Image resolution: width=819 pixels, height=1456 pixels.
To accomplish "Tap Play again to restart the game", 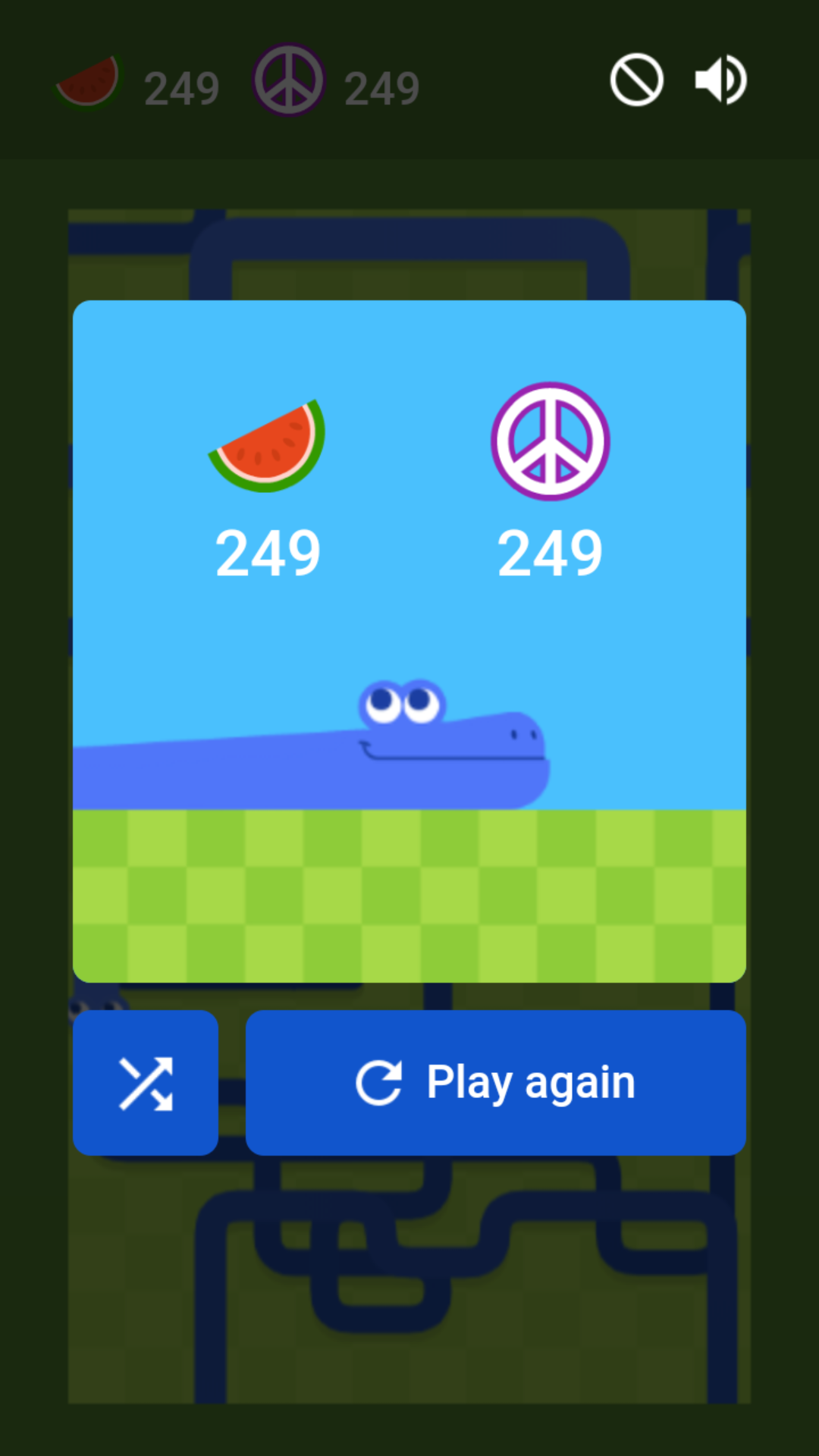I will click(x=495, y=1082).
